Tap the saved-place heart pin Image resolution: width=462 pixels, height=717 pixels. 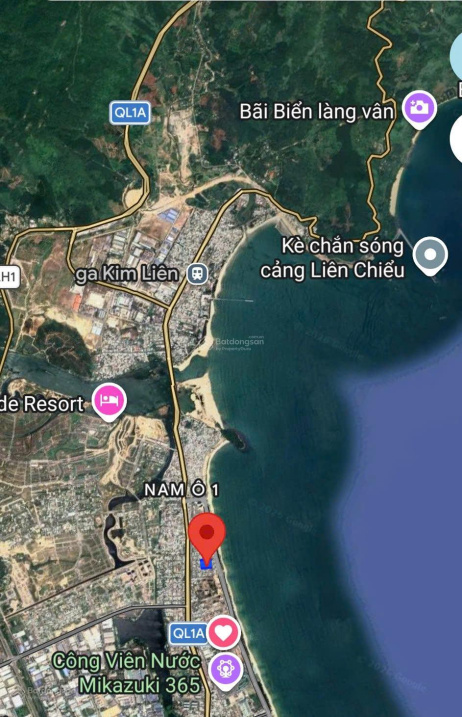pos(224,633)
